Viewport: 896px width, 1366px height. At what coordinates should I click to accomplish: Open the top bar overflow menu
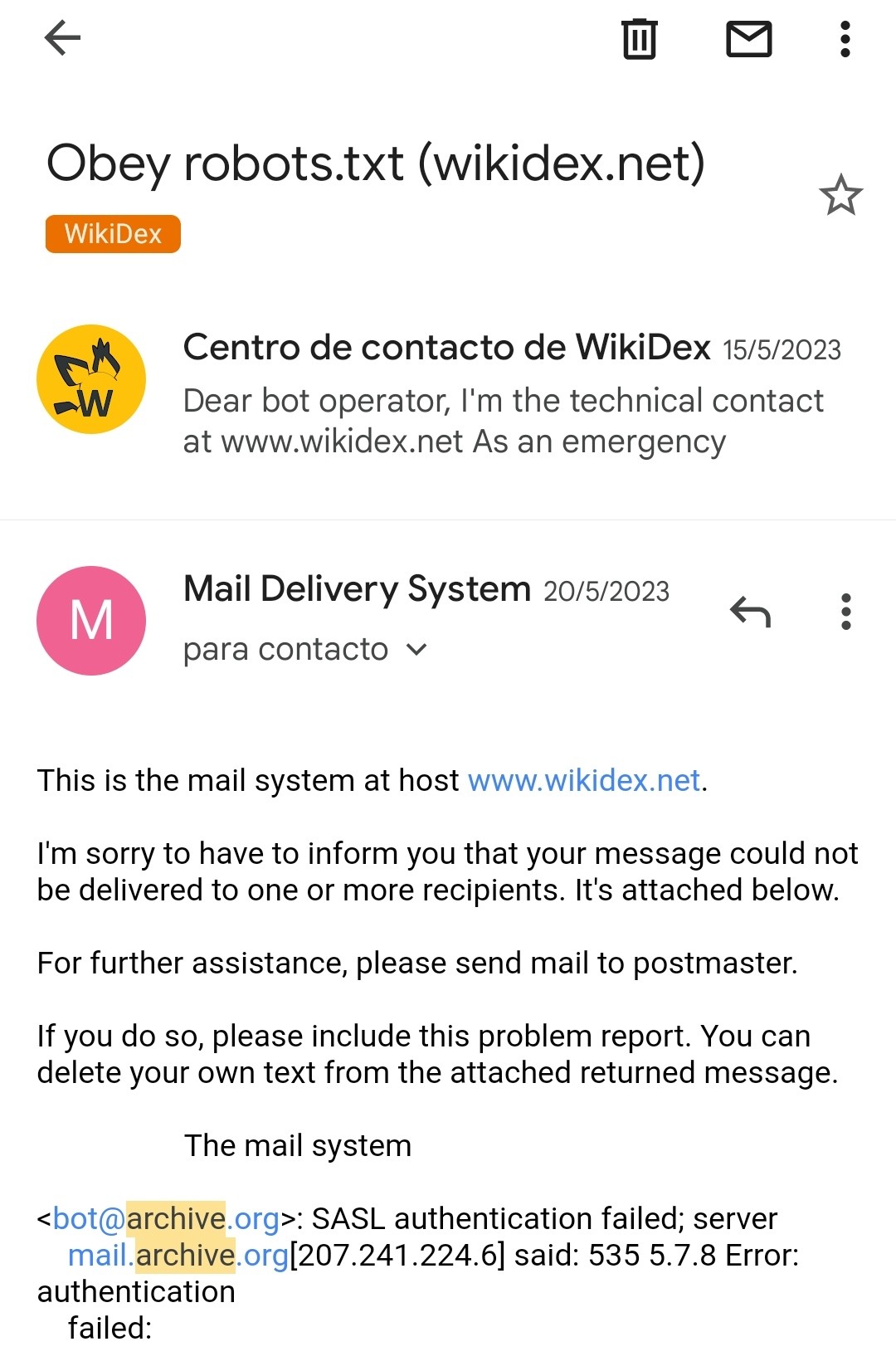[845, 39]
